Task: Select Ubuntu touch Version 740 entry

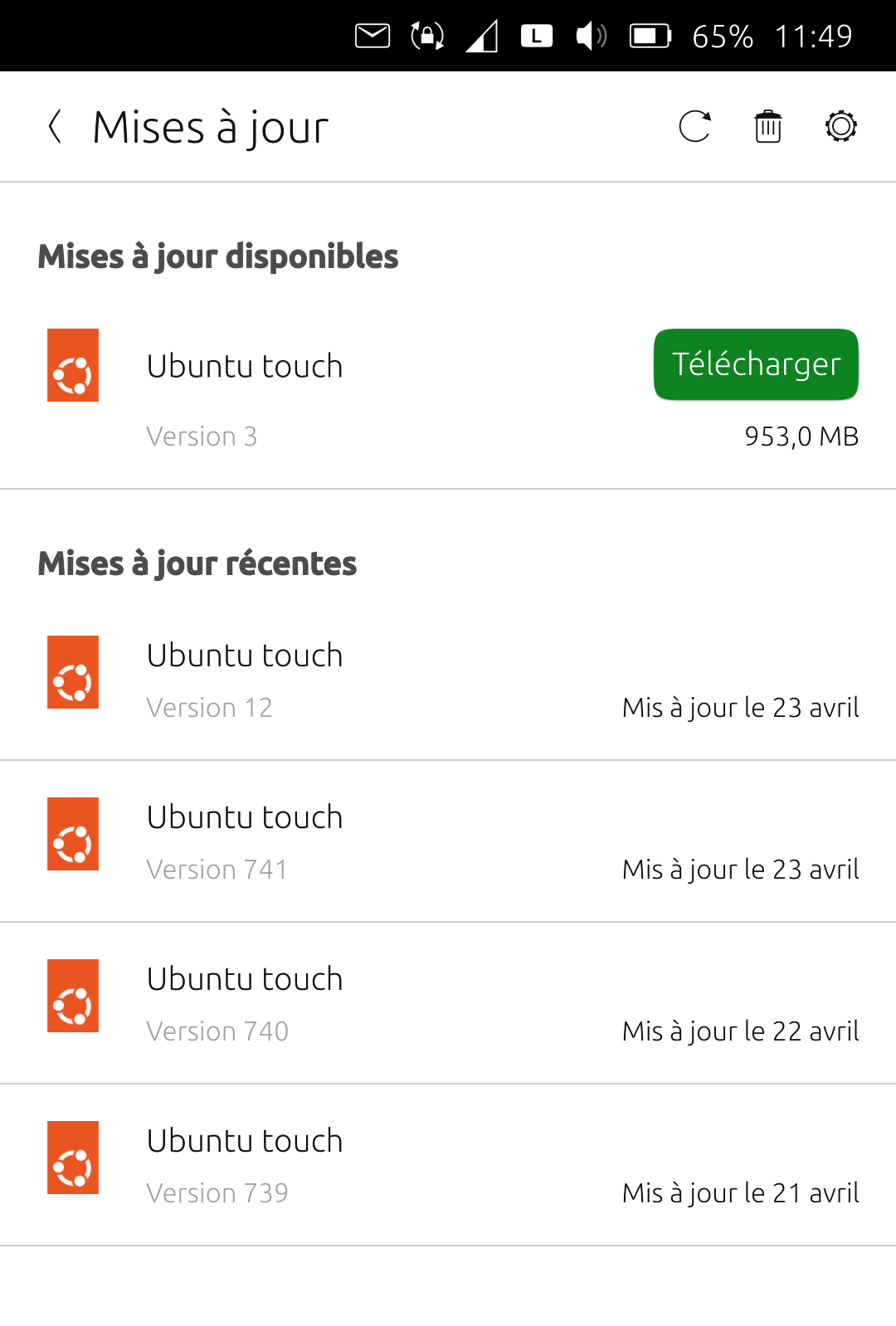Action: coord(448,1004)
